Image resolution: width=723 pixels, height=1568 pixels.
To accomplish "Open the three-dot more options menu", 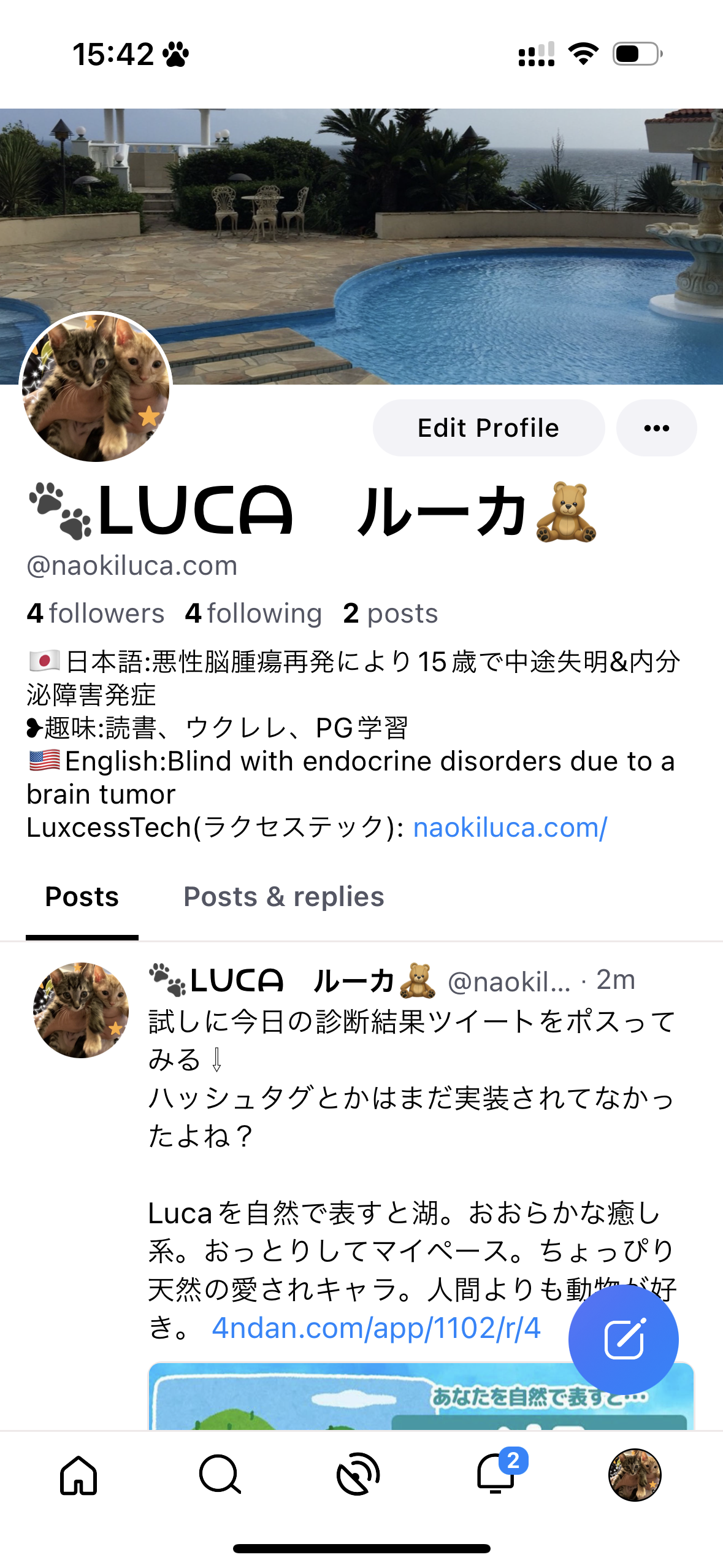I will [x=656, y=428].
